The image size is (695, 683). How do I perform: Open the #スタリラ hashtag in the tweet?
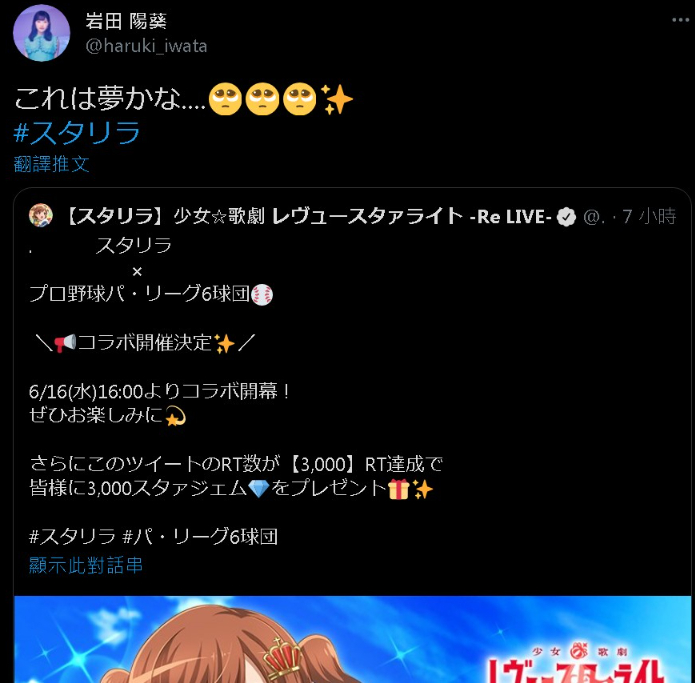click(77, 133)
